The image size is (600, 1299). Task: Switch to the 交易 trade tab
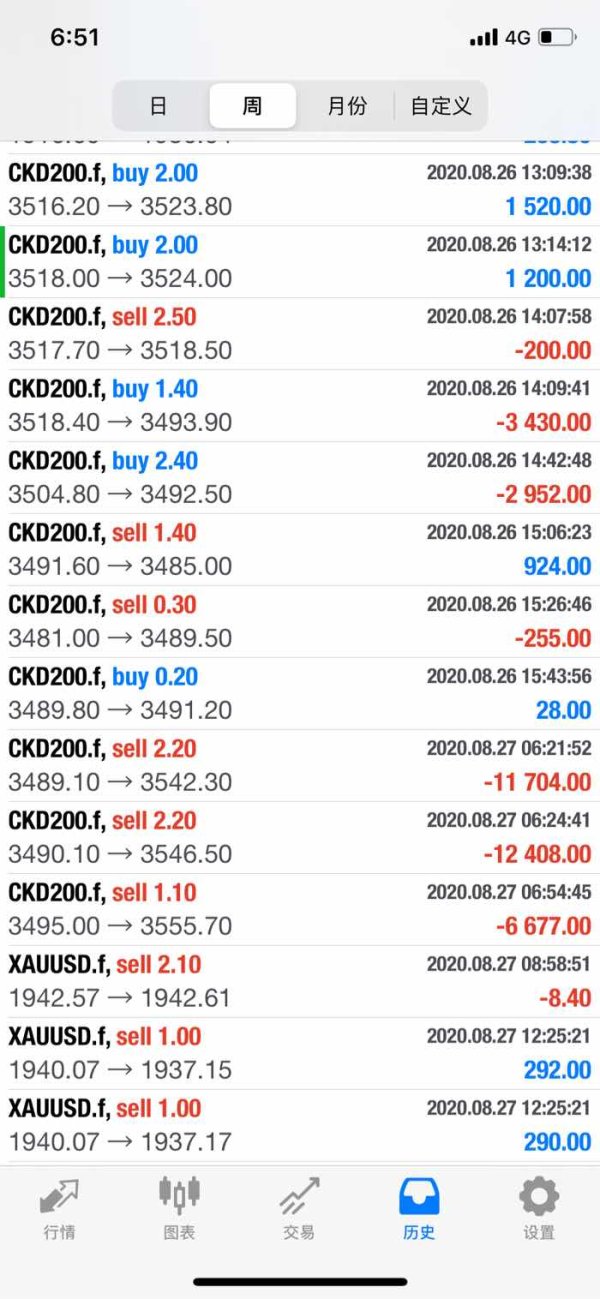(x=299, y=1208)
